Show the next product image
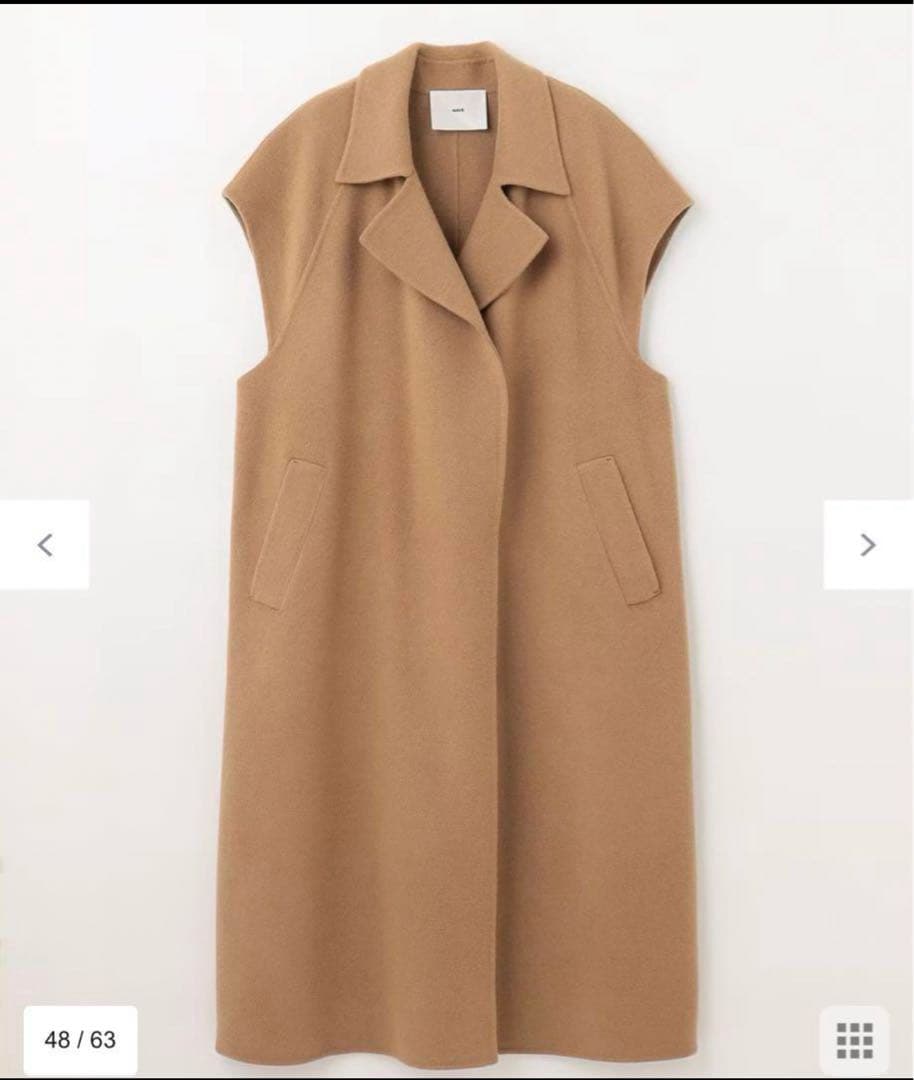This screenshot has width=914, height=1080. coord(867,545)
